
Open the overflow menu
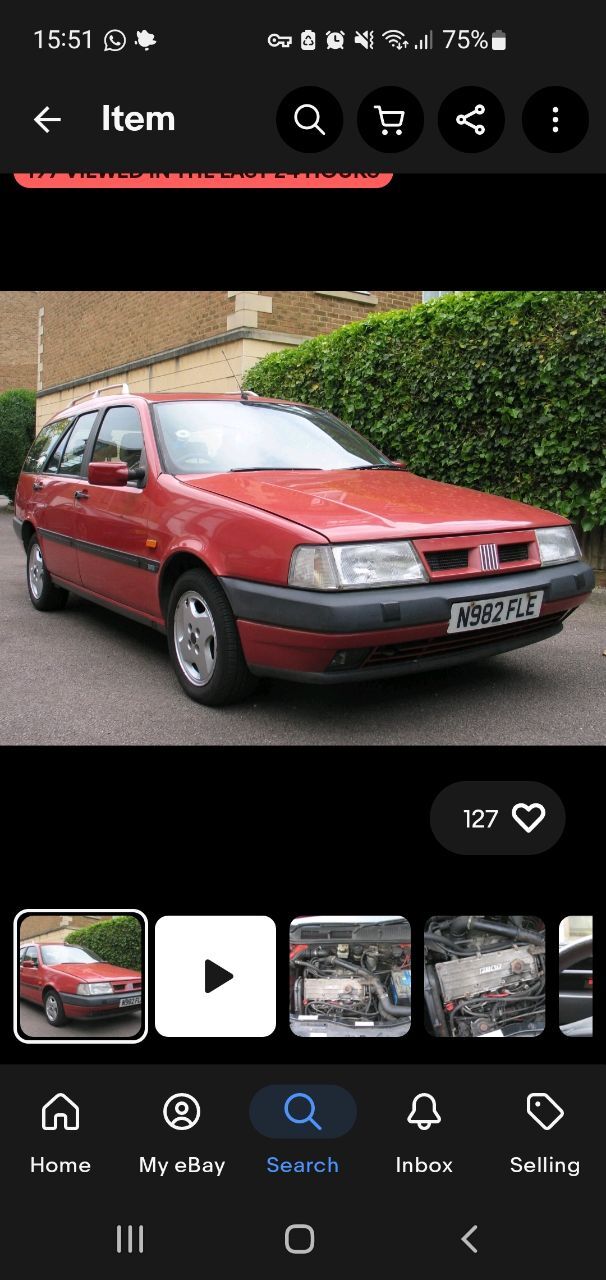click(555, 120)
